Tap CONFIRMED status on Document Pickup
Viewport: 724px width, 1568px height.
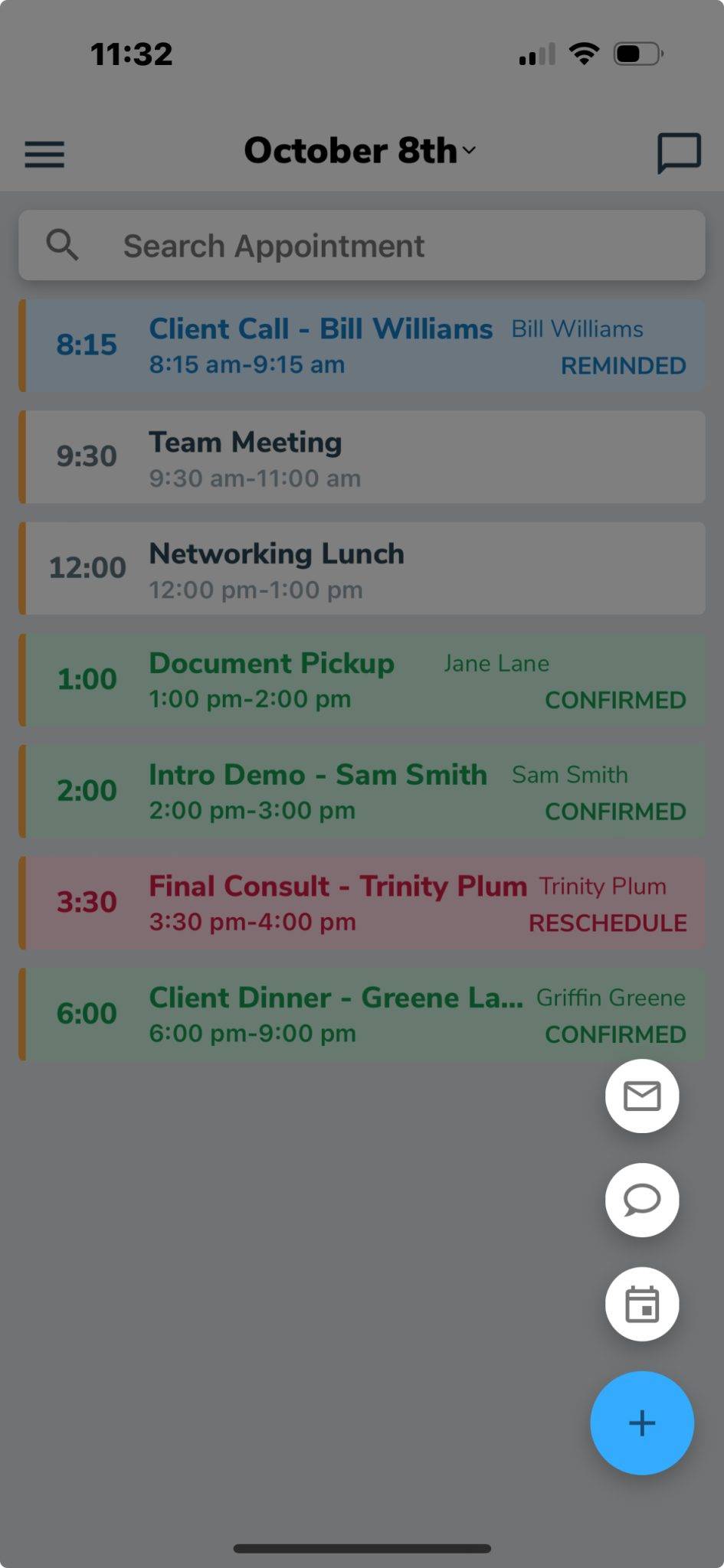coord(614,700)
